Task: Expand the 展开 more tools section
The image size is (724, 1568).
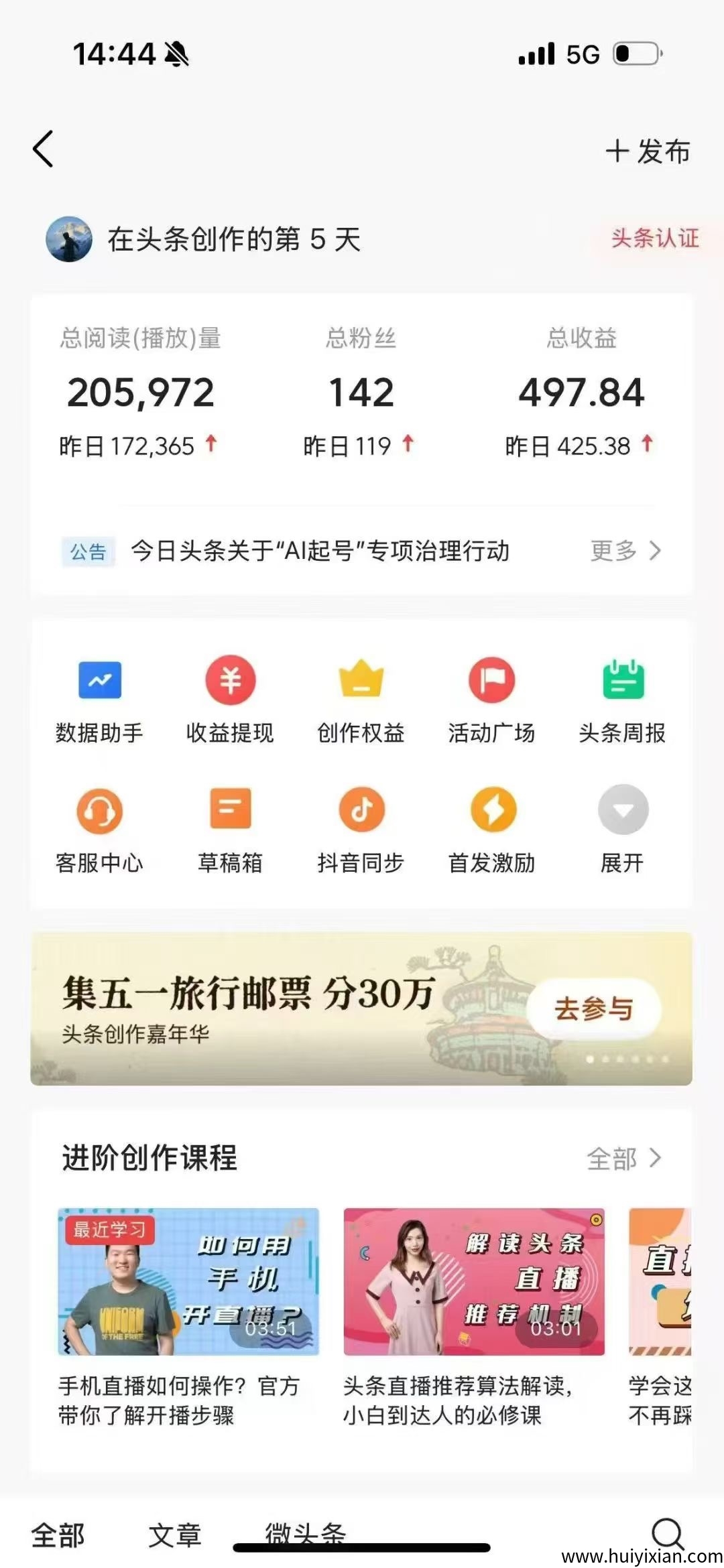Action: 623,828
